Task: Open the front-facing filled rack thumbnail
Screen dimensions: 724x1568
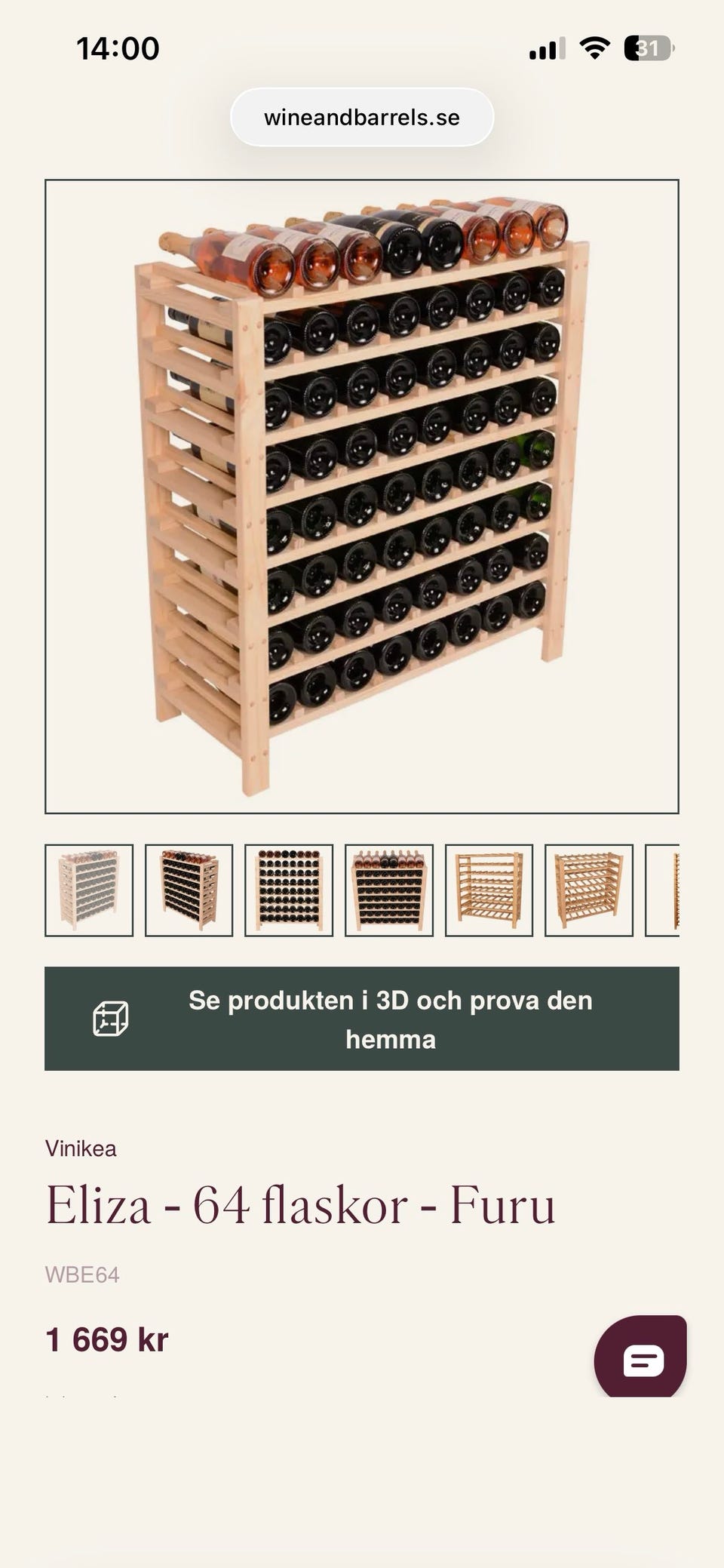Action: click(x=290, y=890)
